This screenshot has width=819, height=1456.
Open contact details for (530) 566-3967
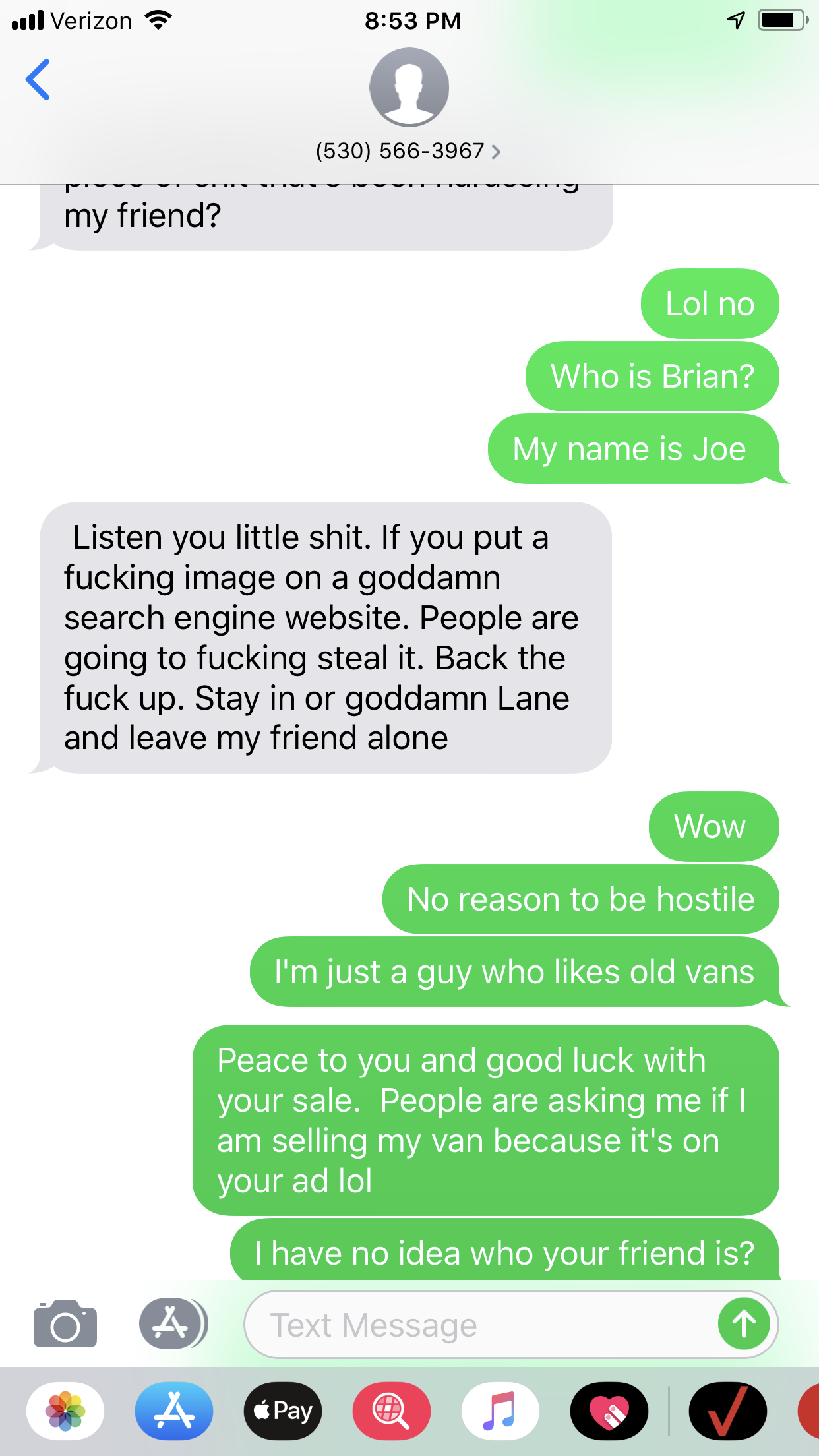[x=408, y=151]
